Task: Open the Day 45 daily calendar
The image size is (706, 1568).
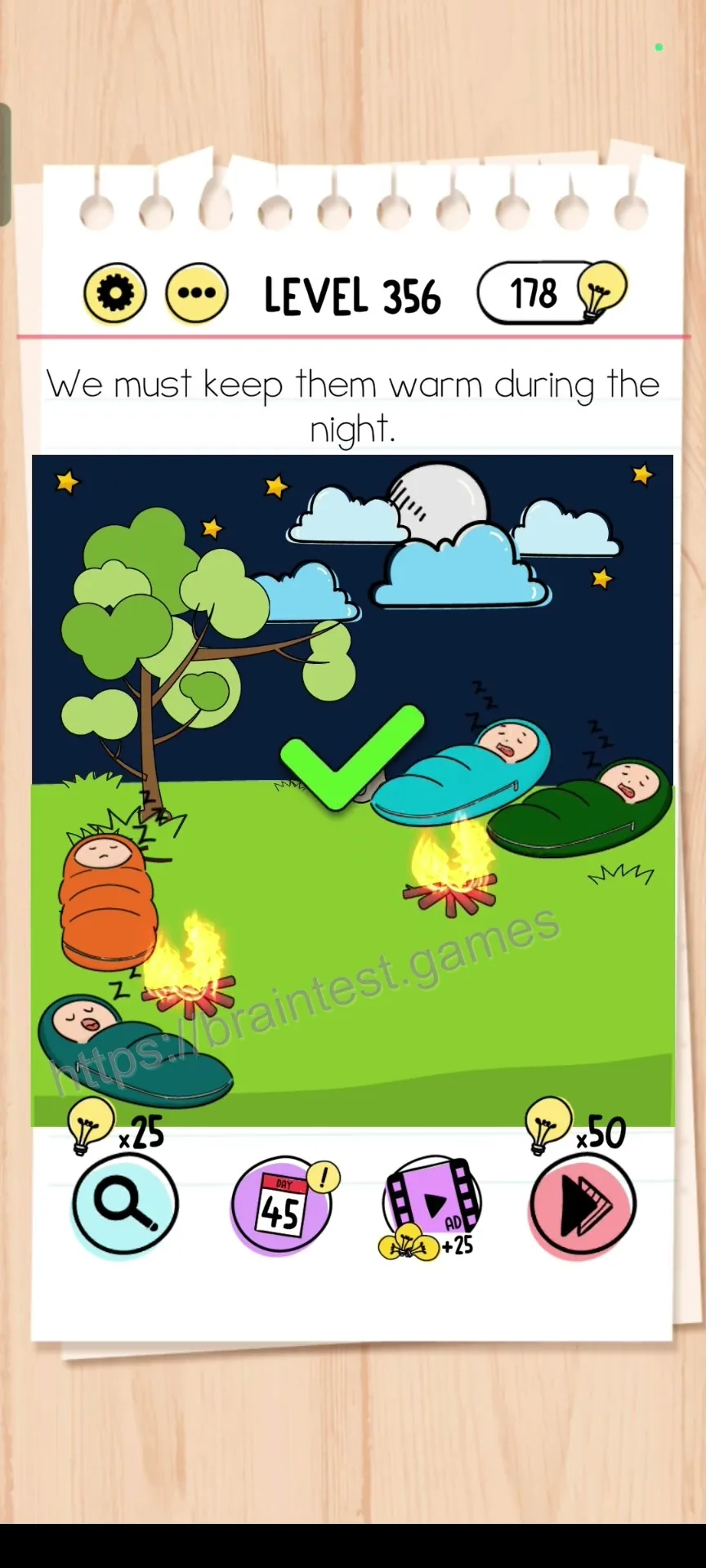Action: pos(283,1205)
